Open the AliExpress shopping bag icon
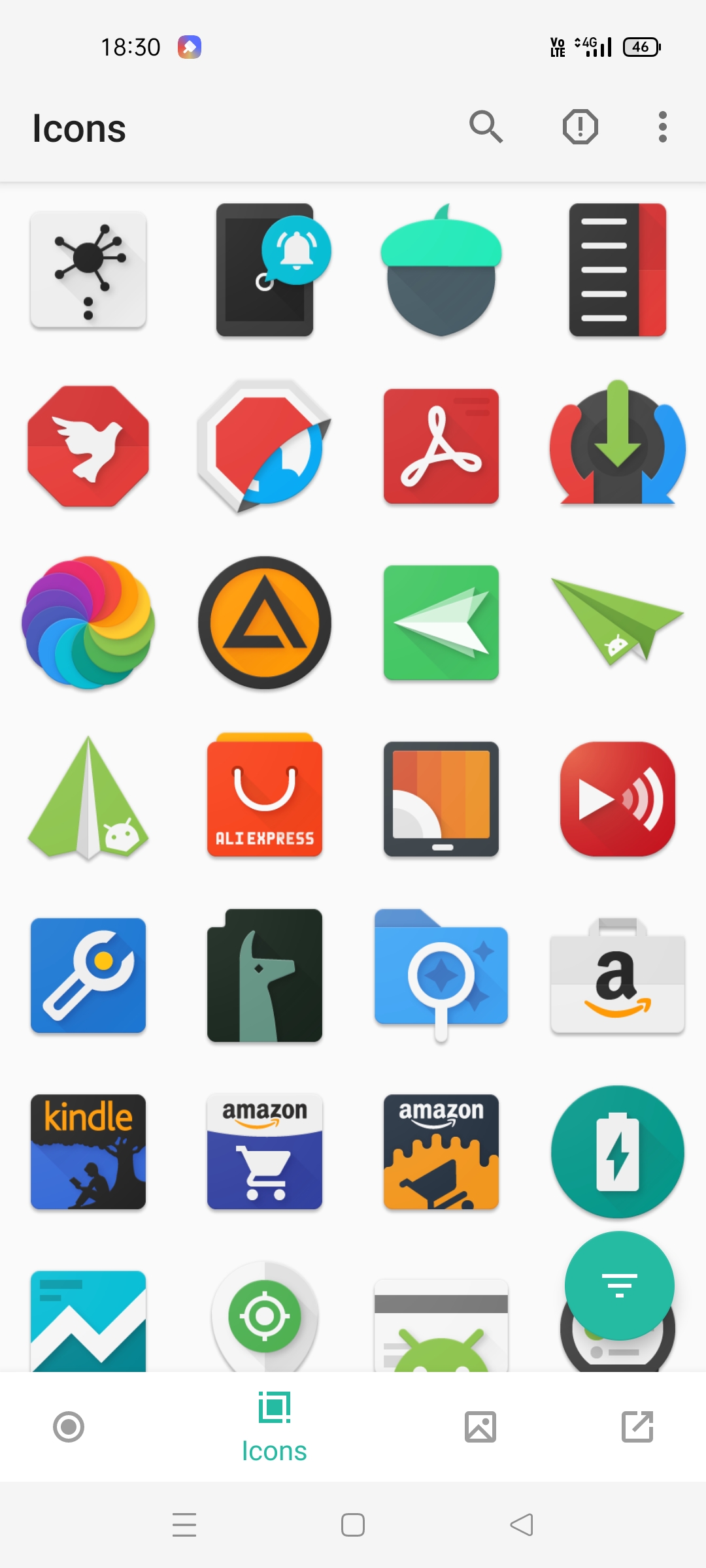This screenshot has width=706, height=1568. [x=264, y=799]
